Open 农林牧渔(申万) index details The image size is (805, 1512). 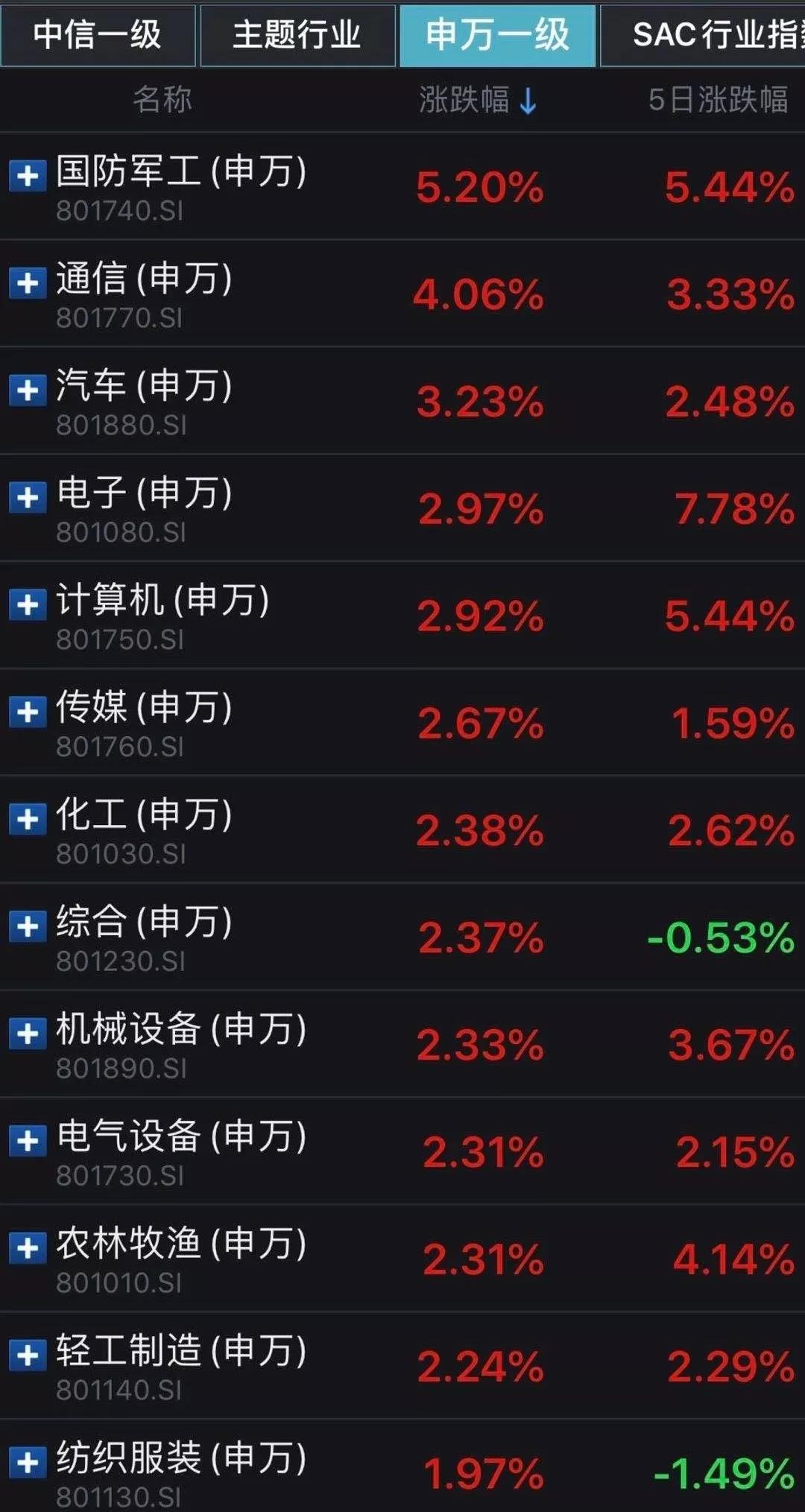coord(402,1259)
